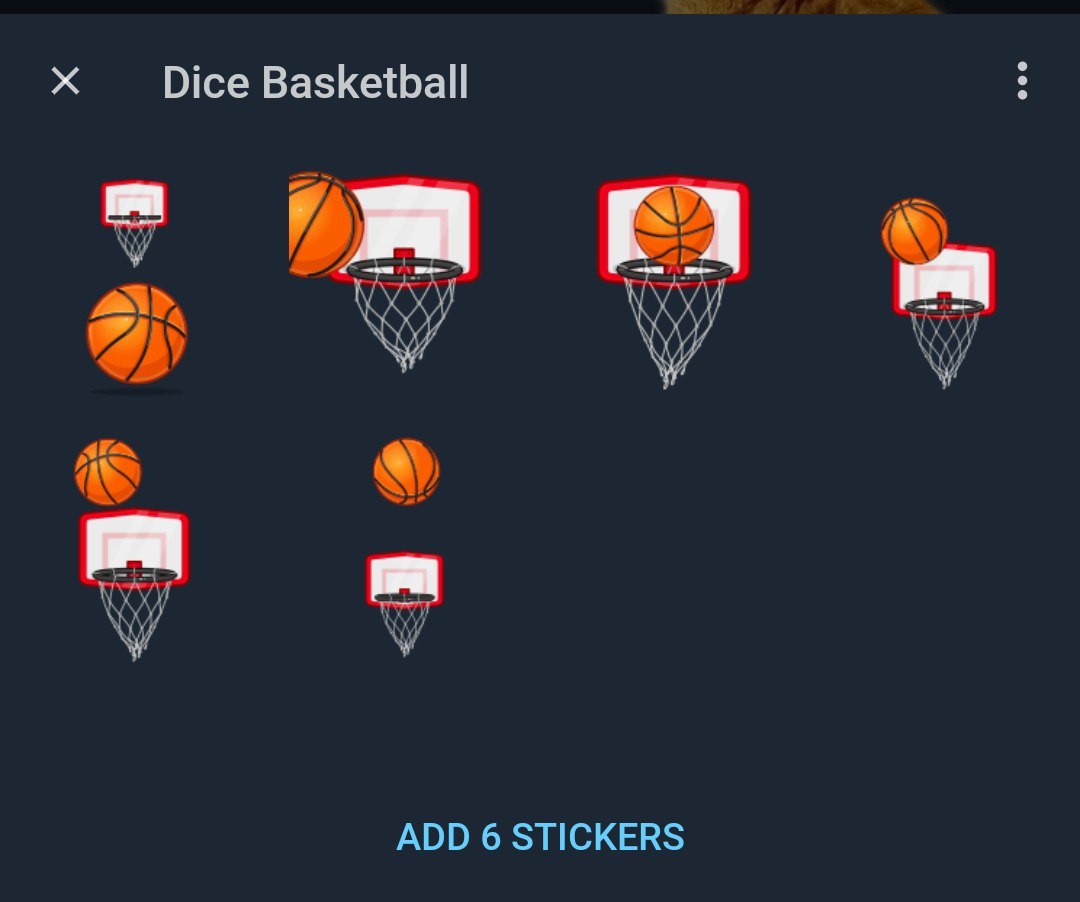This screenshot has width=1080, height=902.
Task: Preview sticker with ball on the floor below hoop
Action: 135,285
